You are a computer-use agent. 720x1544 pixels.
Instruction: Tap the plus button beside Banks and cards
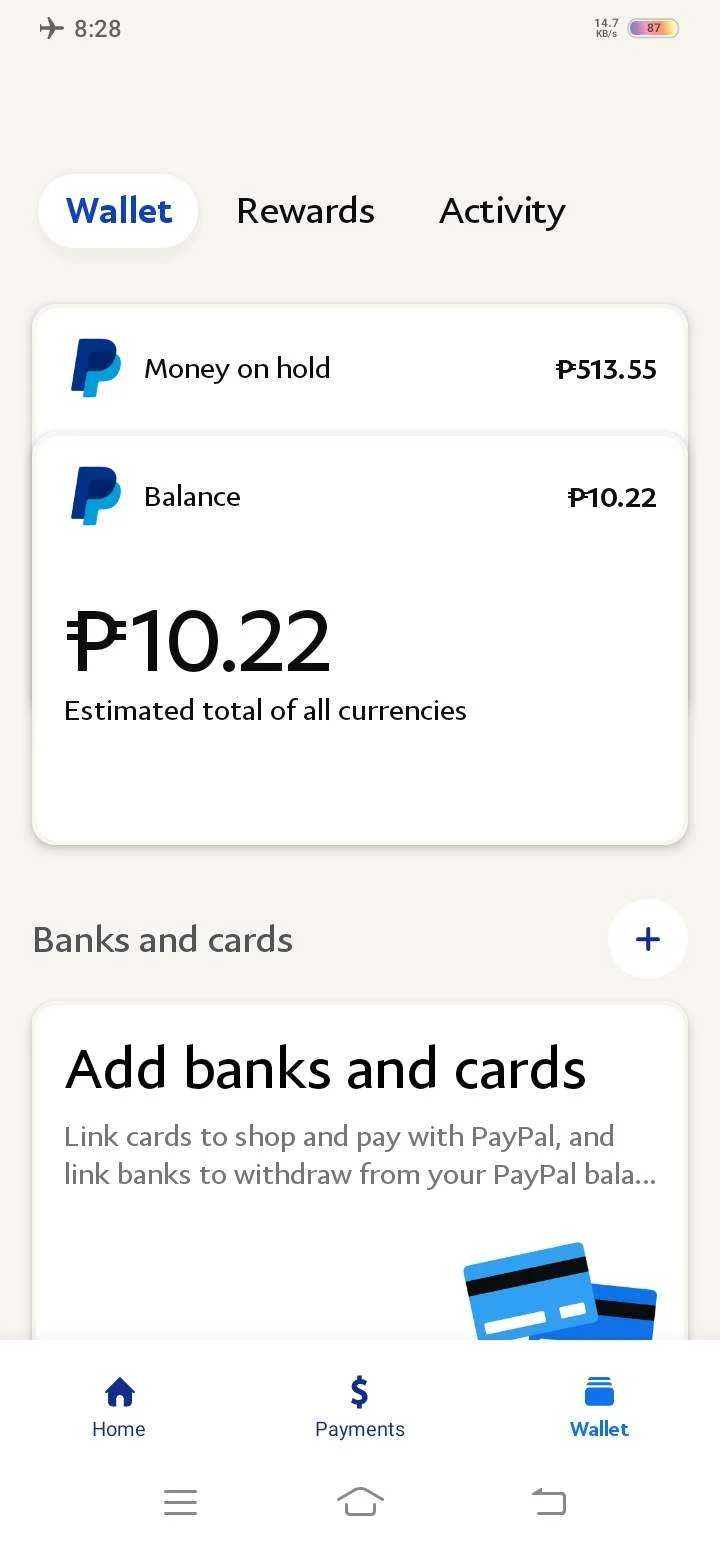(x=648, y=939)
